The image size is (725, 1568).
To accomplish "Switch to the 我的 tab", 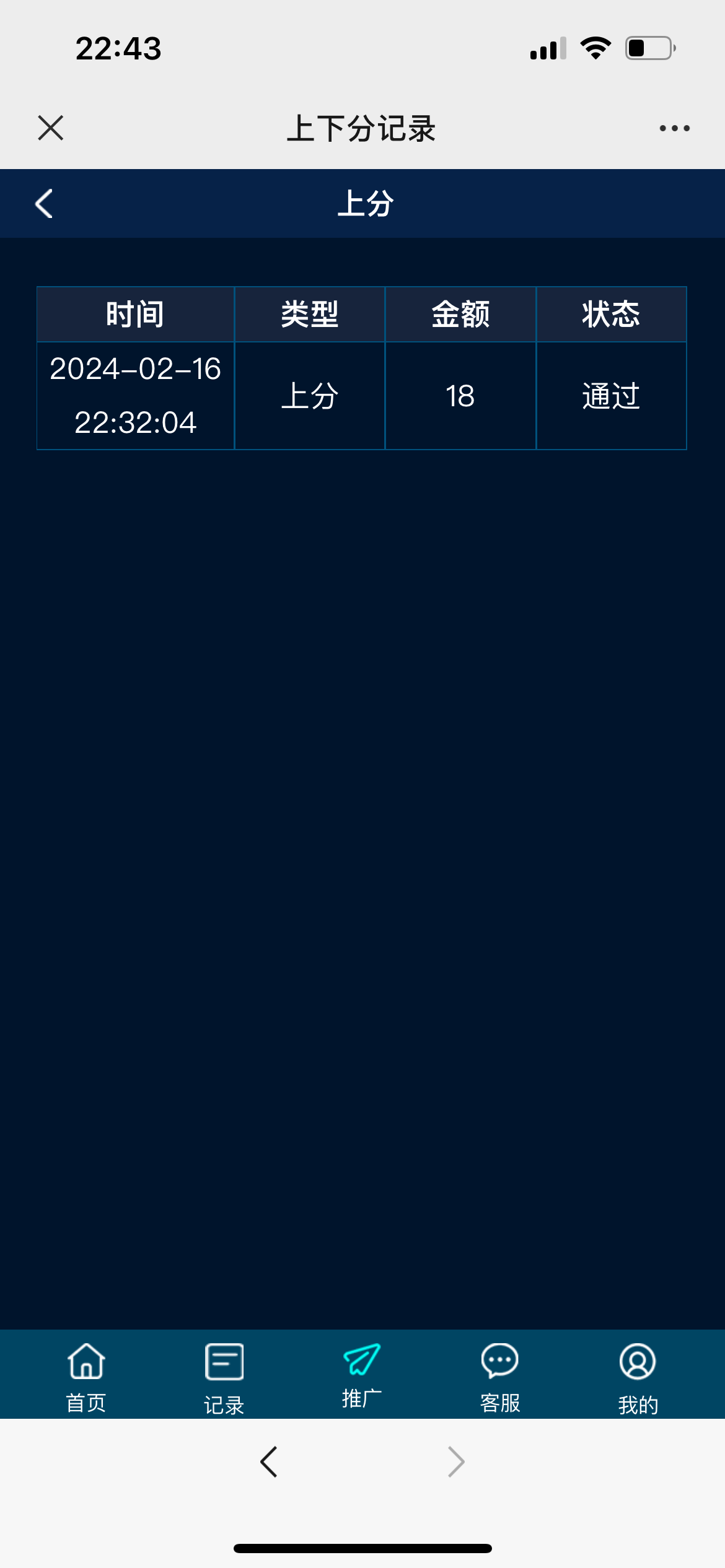I will click(638, 1377).
